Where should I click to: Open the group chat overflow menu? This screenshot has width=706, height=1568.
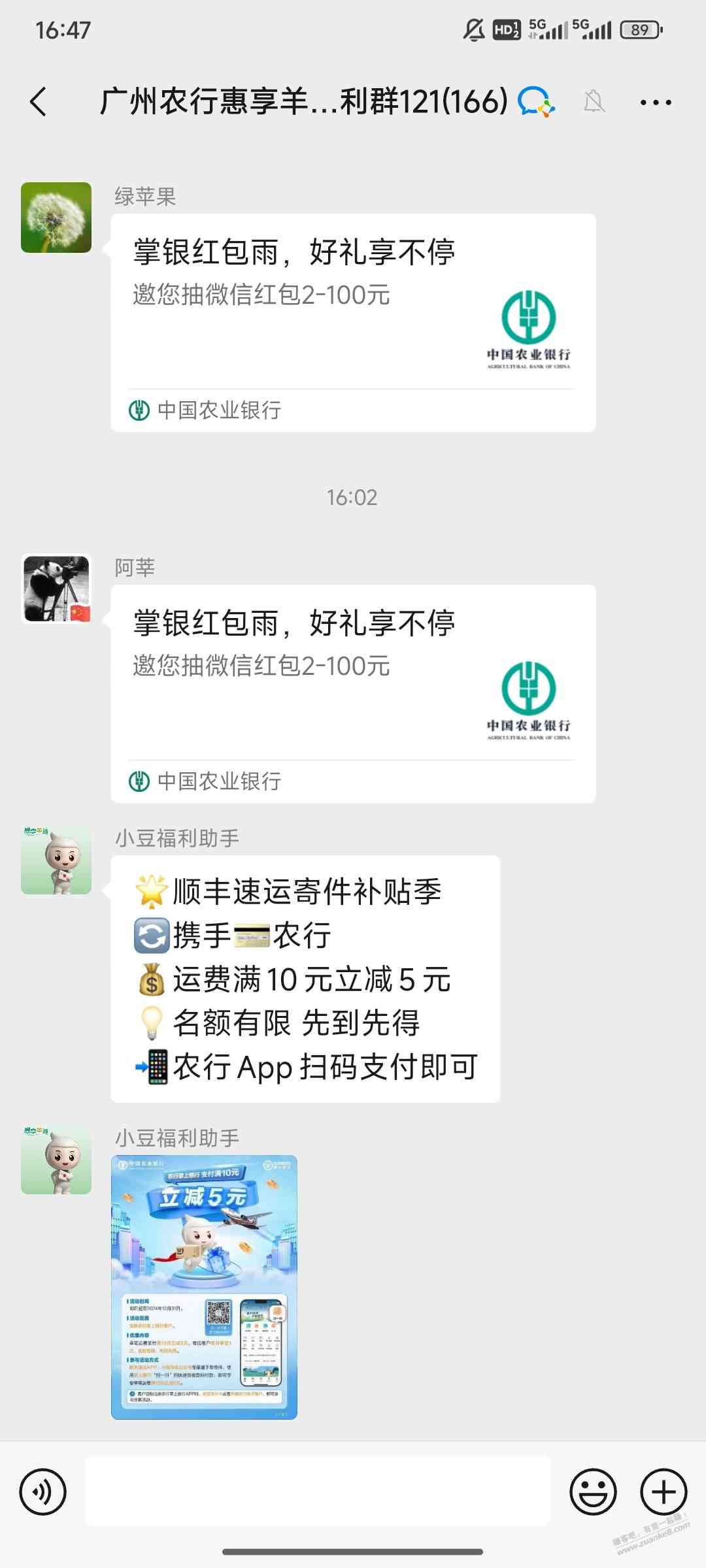point(655,103)
